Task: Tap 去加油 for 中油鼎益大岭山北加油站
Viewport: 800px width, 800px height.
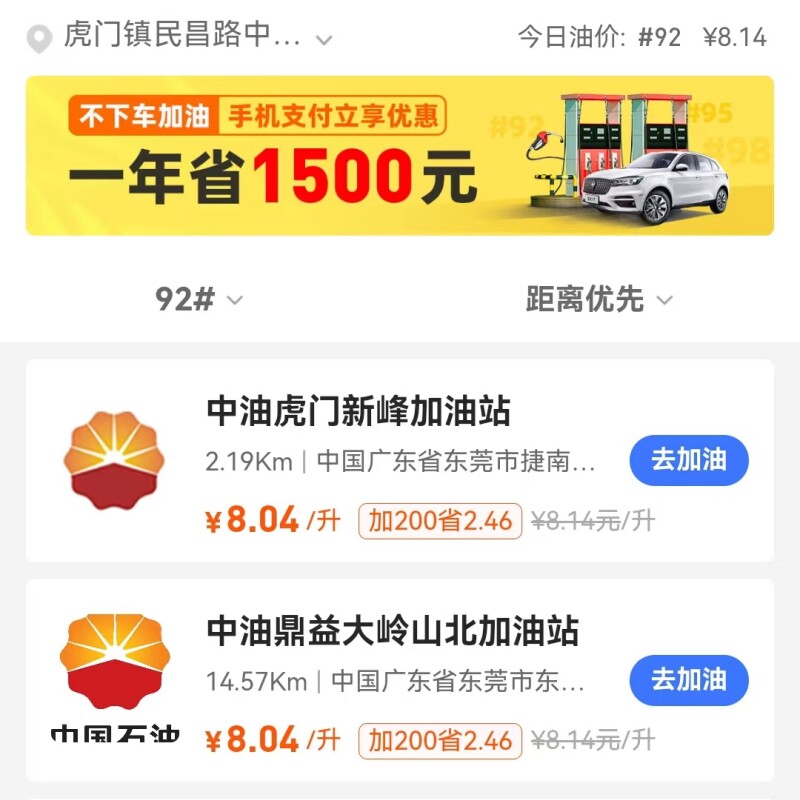Action: click(x=689, y=680)
